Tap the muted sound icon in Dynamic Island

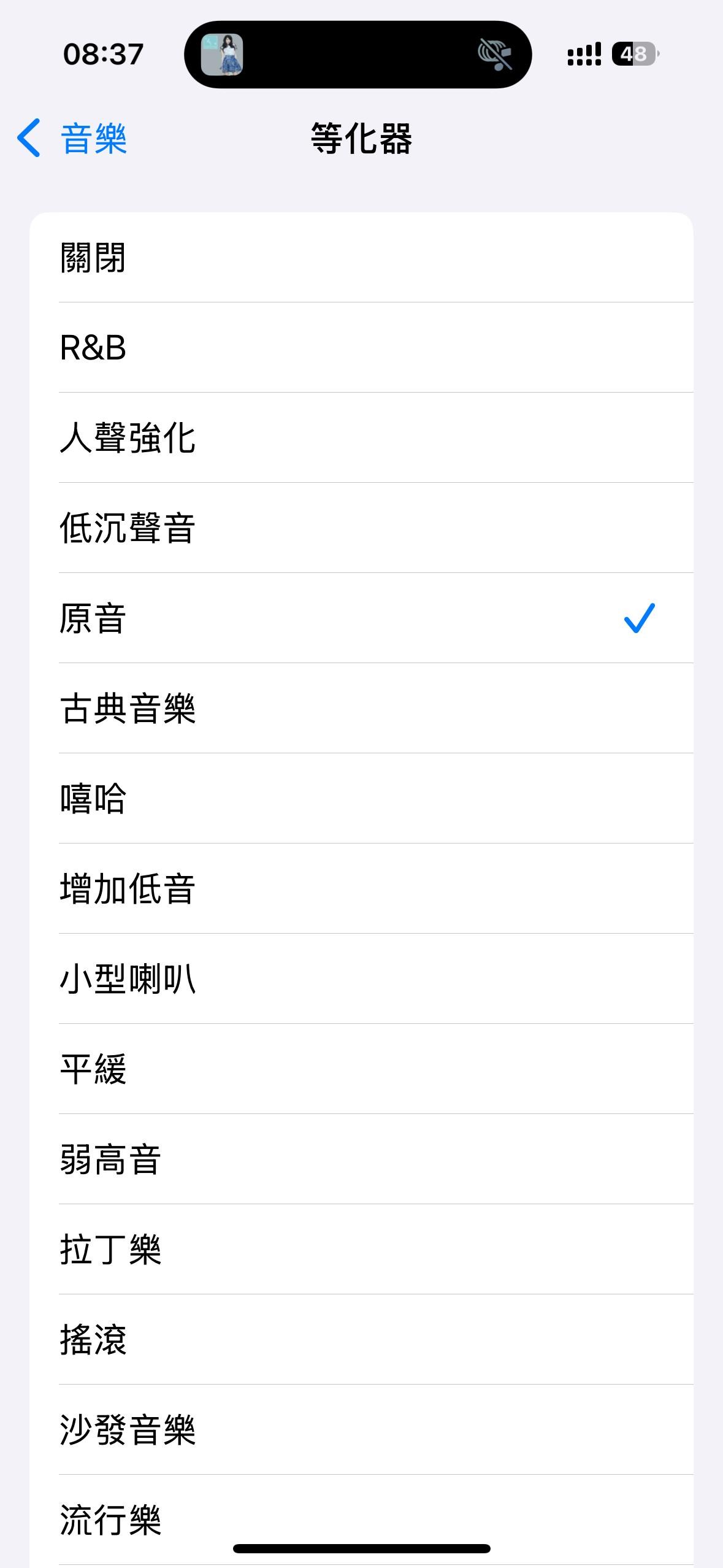[496, 55]
